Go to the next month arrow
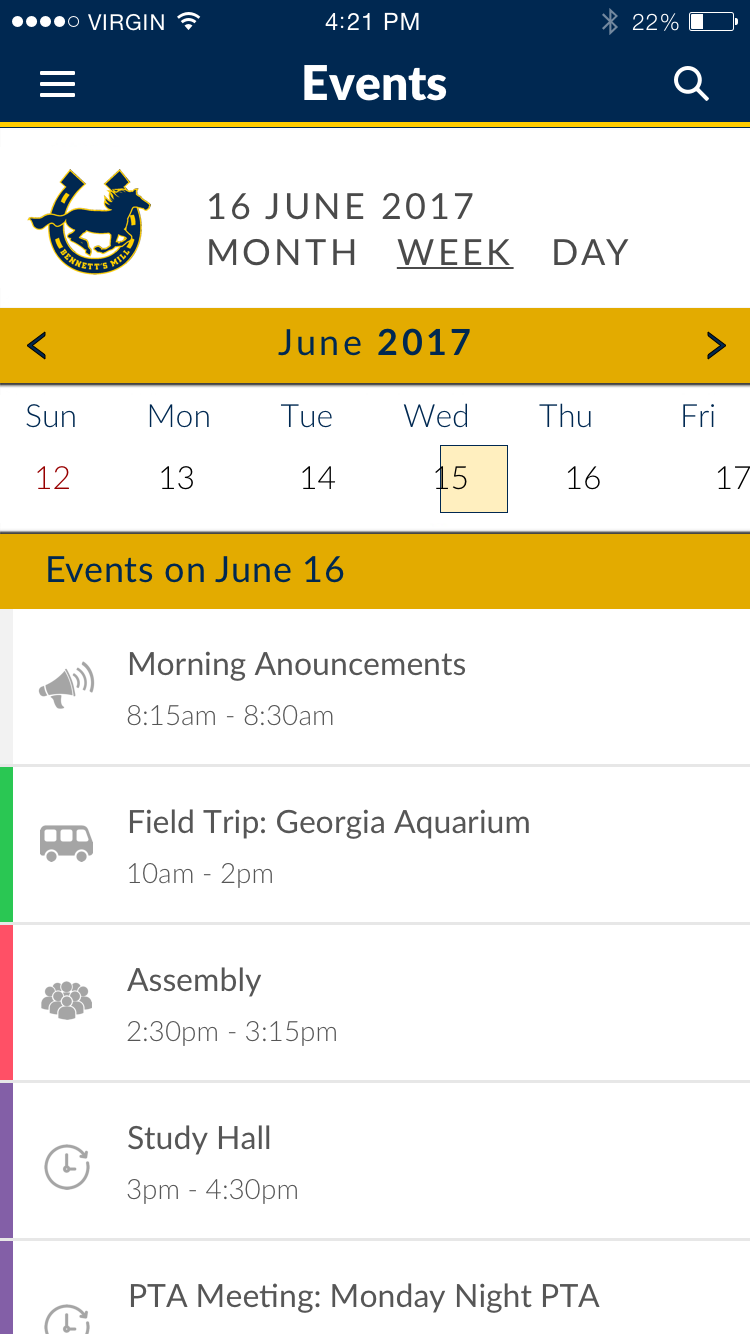The height and width of the screenshot is (1334, 750). click(x=716, y=345)
